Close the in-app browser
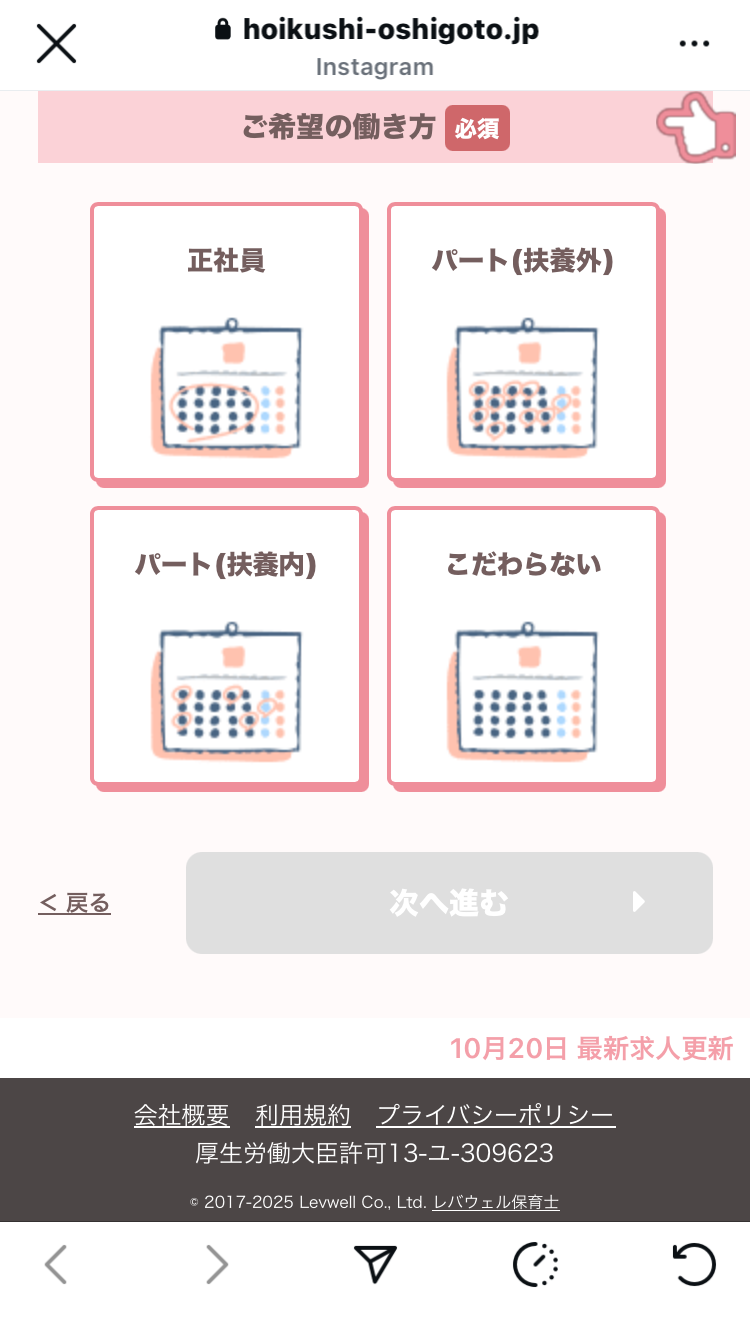Viewport: 750px width, 1334px height. (56, 44)
